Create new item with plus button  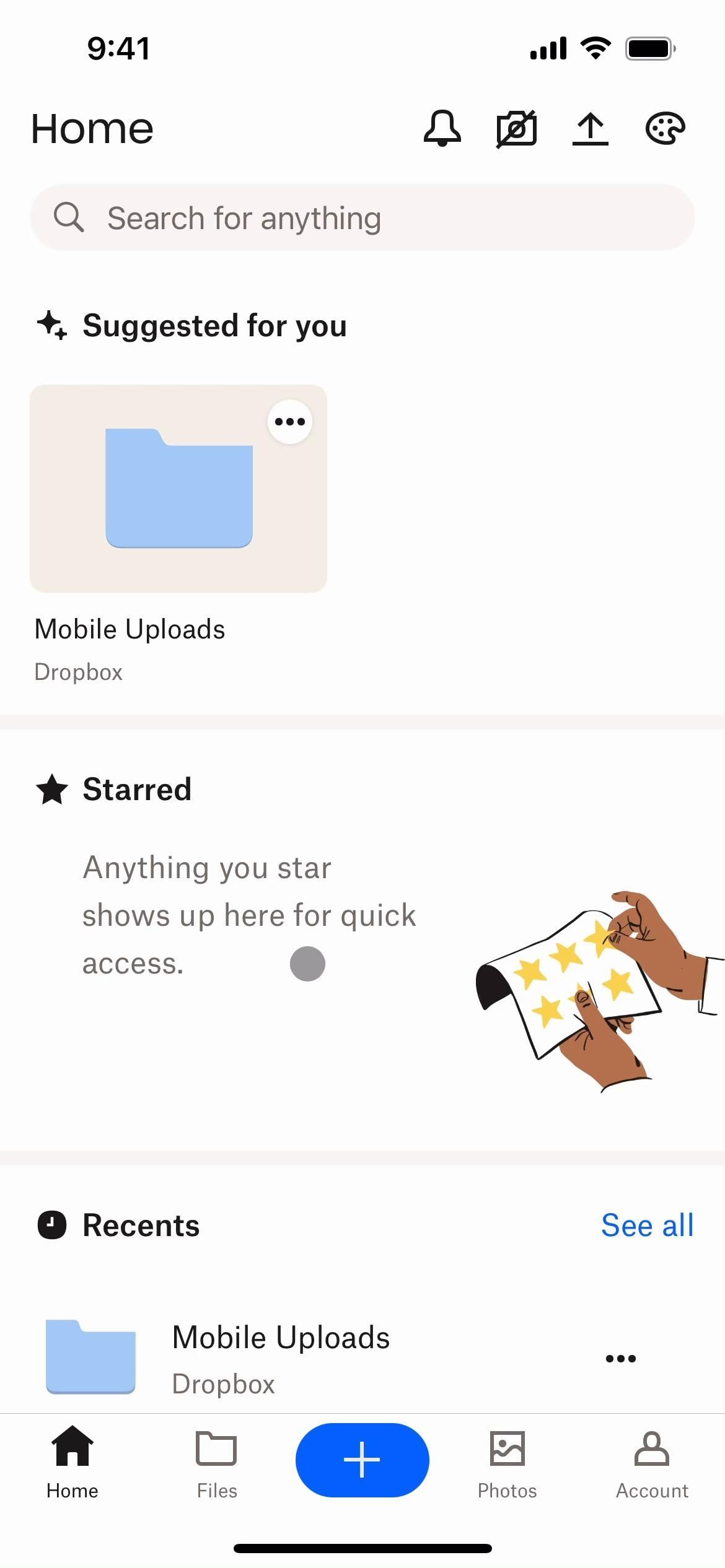click(x=362, y=1460)
